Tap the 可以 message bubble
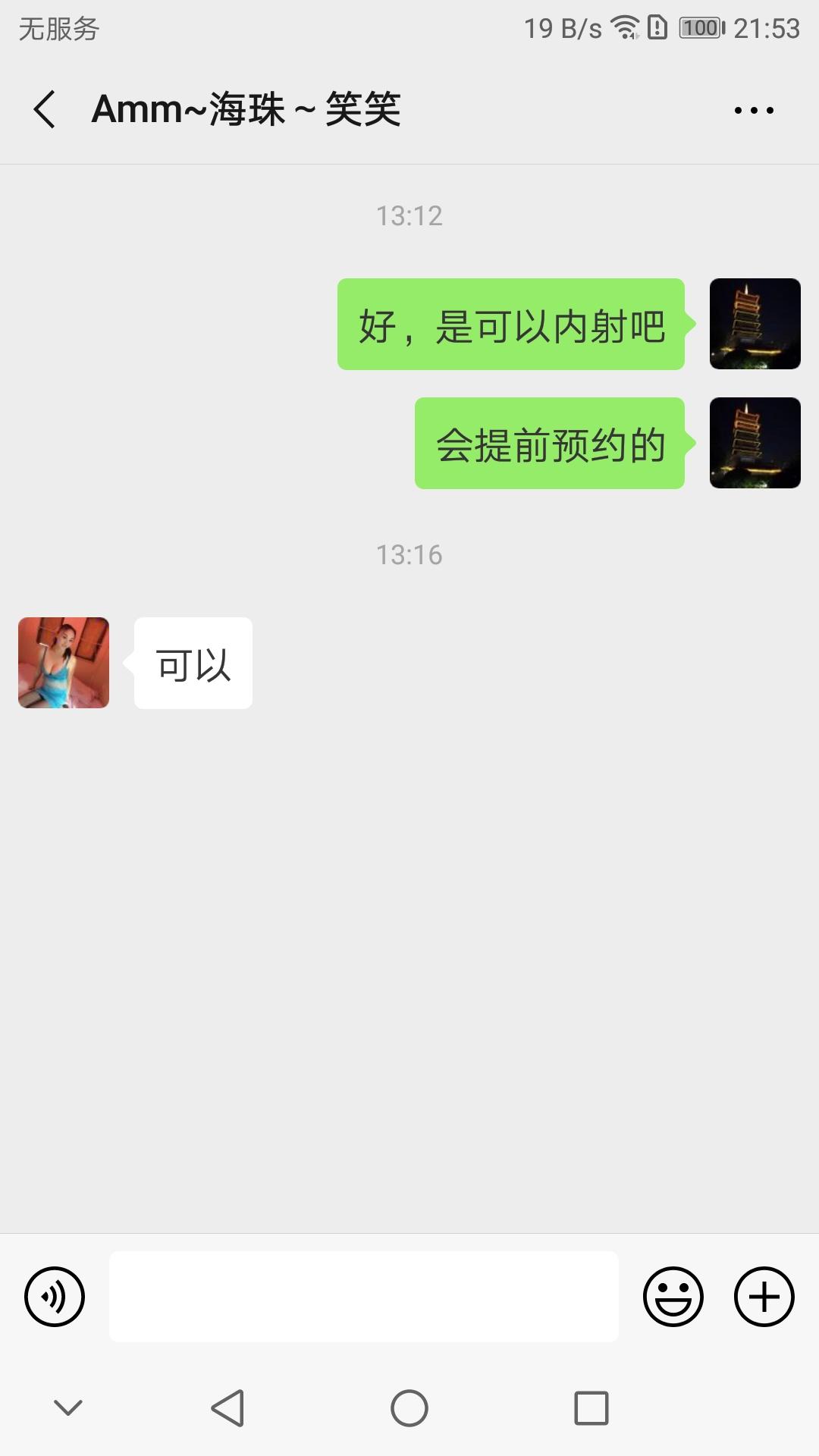Viewport: 819px width, 1456px height. [x=193, y=663]
